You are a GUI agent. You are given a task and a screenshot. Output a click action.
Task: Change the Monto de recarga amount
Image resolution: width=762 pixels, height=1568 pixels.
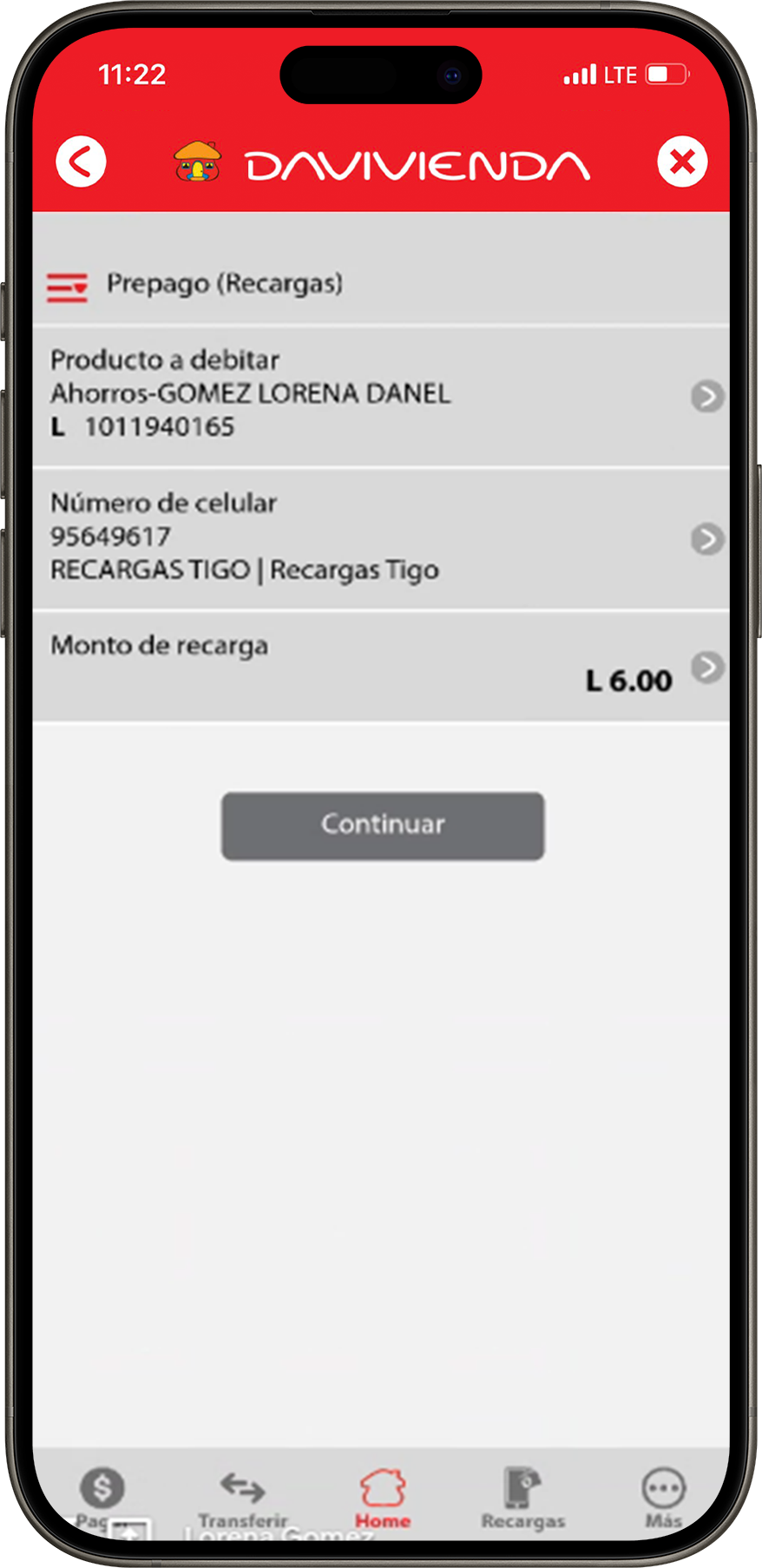coord(381,666)
